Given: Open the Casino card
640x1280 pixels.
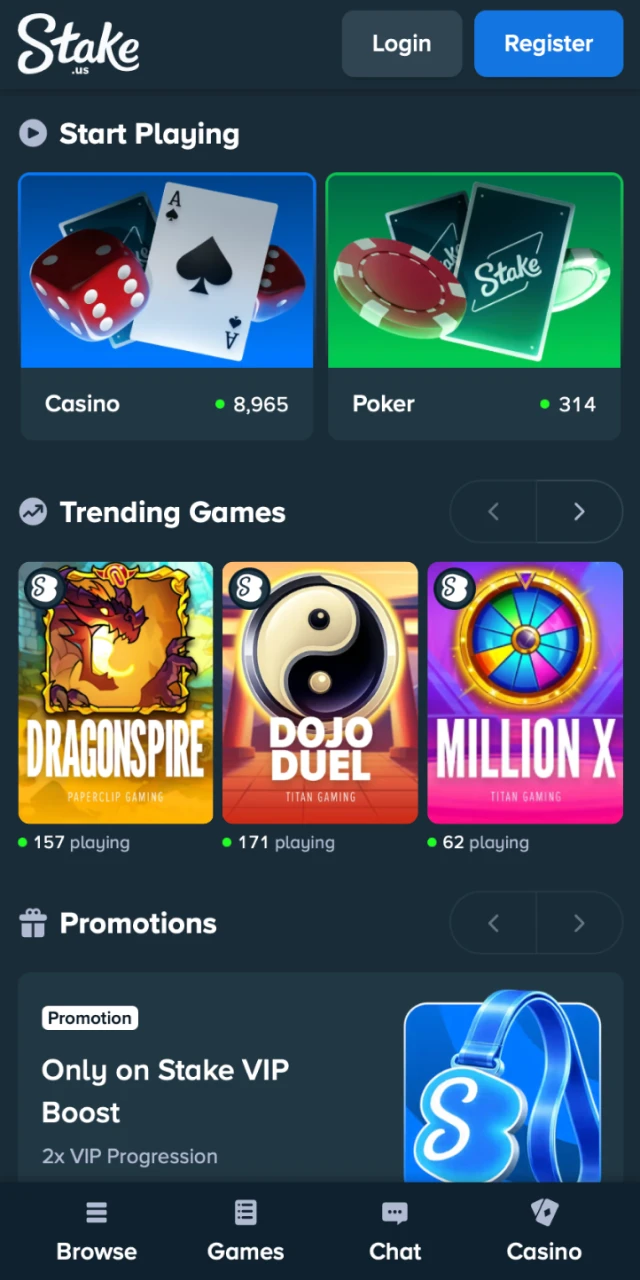Looking at the screenshot, I should point(167,306).
